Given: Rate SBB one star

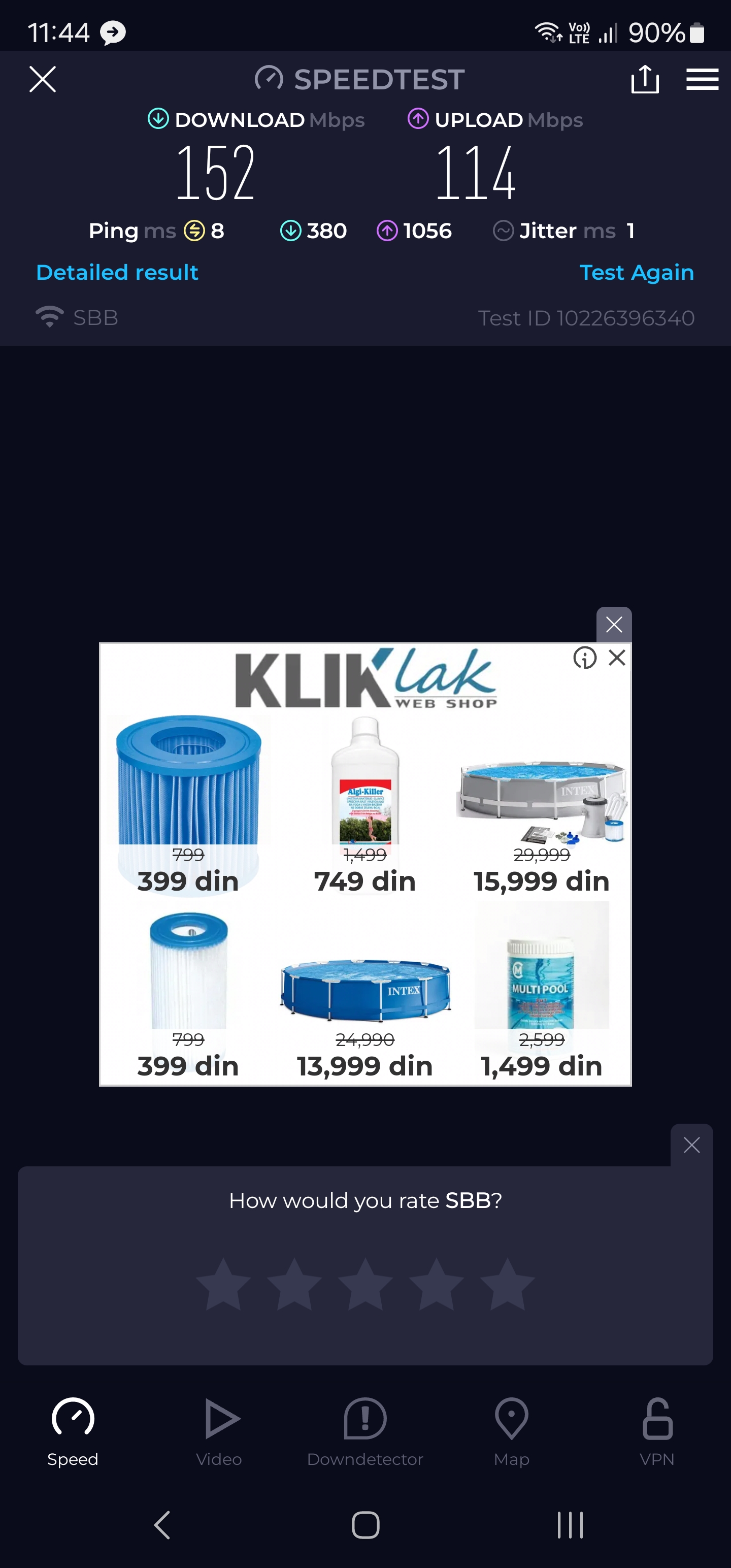Looking at the screenshot, I should 223,1284.
